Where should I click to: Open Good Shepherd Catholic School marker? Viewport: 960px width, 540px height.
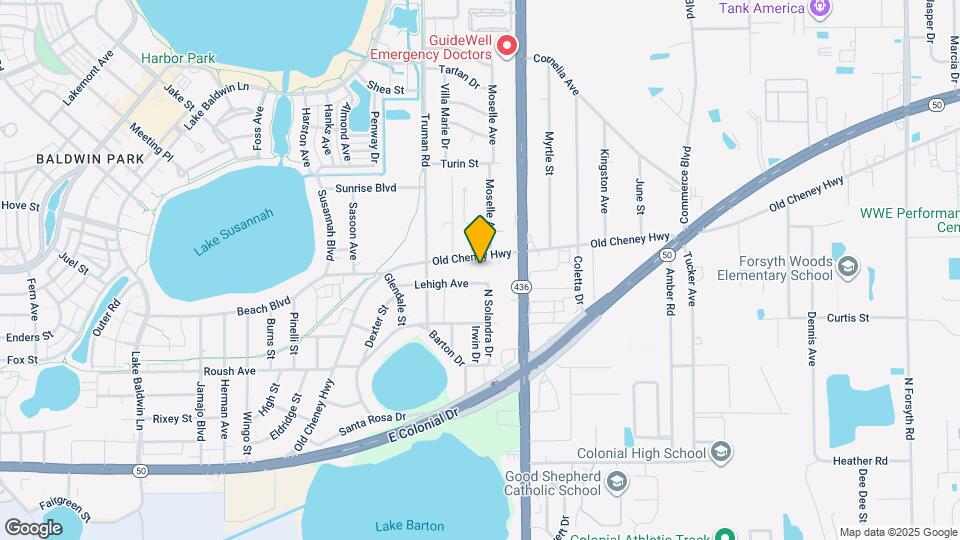(x=617, y=482)
